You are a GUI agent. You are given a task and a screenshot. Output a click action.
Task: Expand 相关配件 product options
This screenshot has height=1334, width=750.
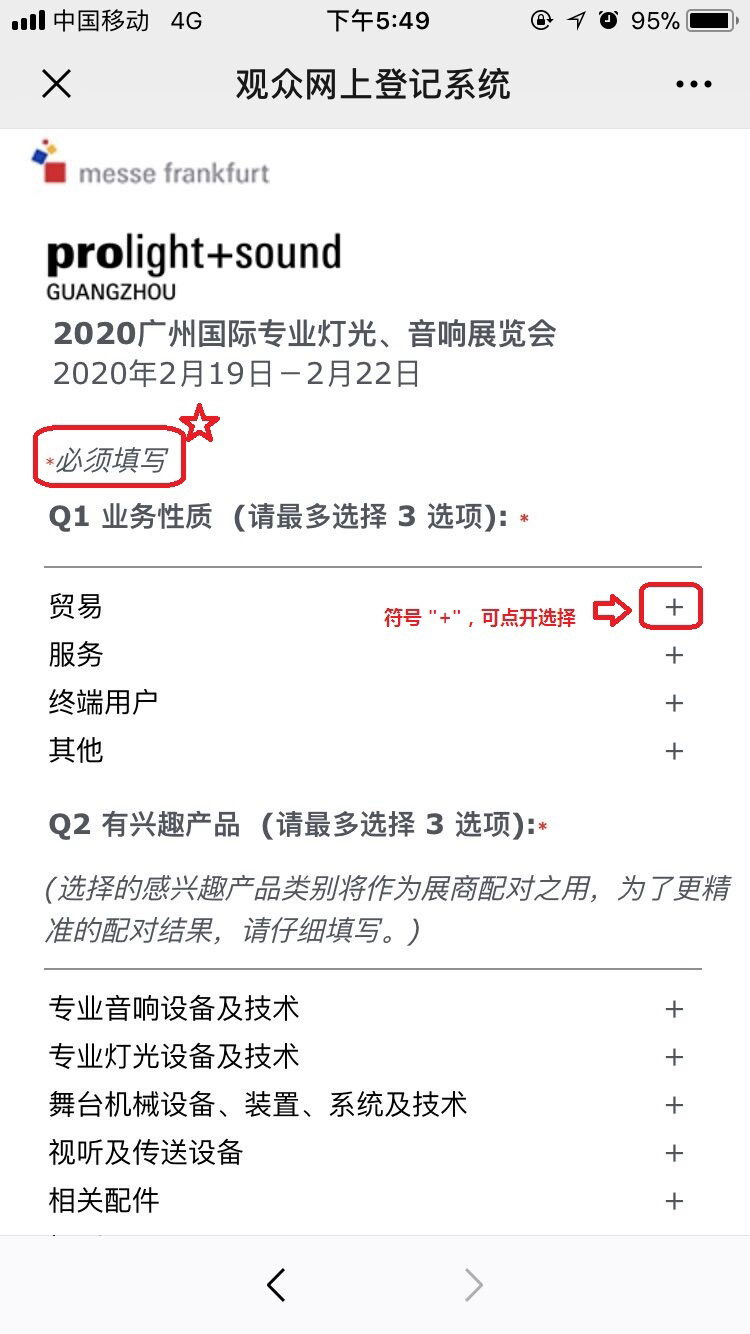(674, 1201)
